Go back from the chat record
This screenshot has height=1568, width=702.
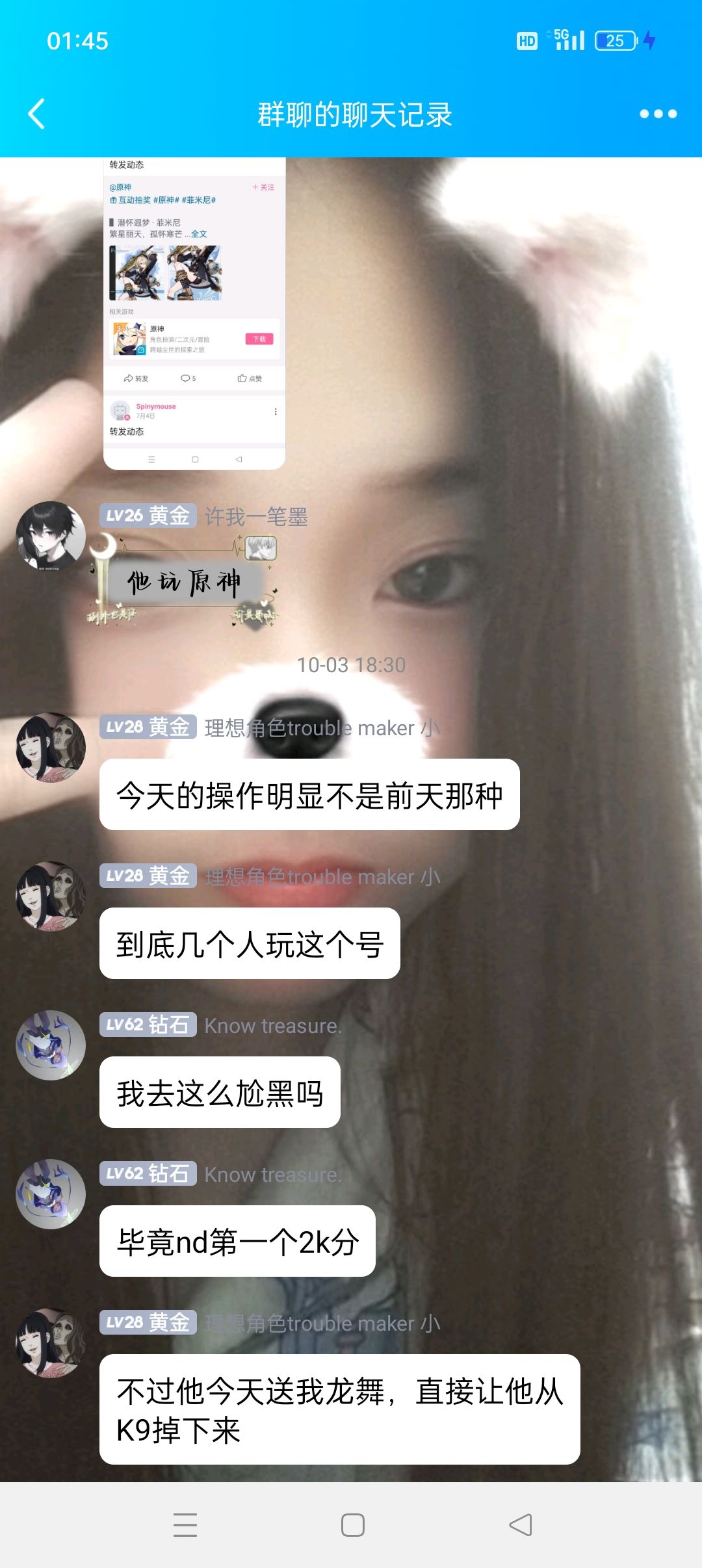pyautogui.click(x=37, y=114)
